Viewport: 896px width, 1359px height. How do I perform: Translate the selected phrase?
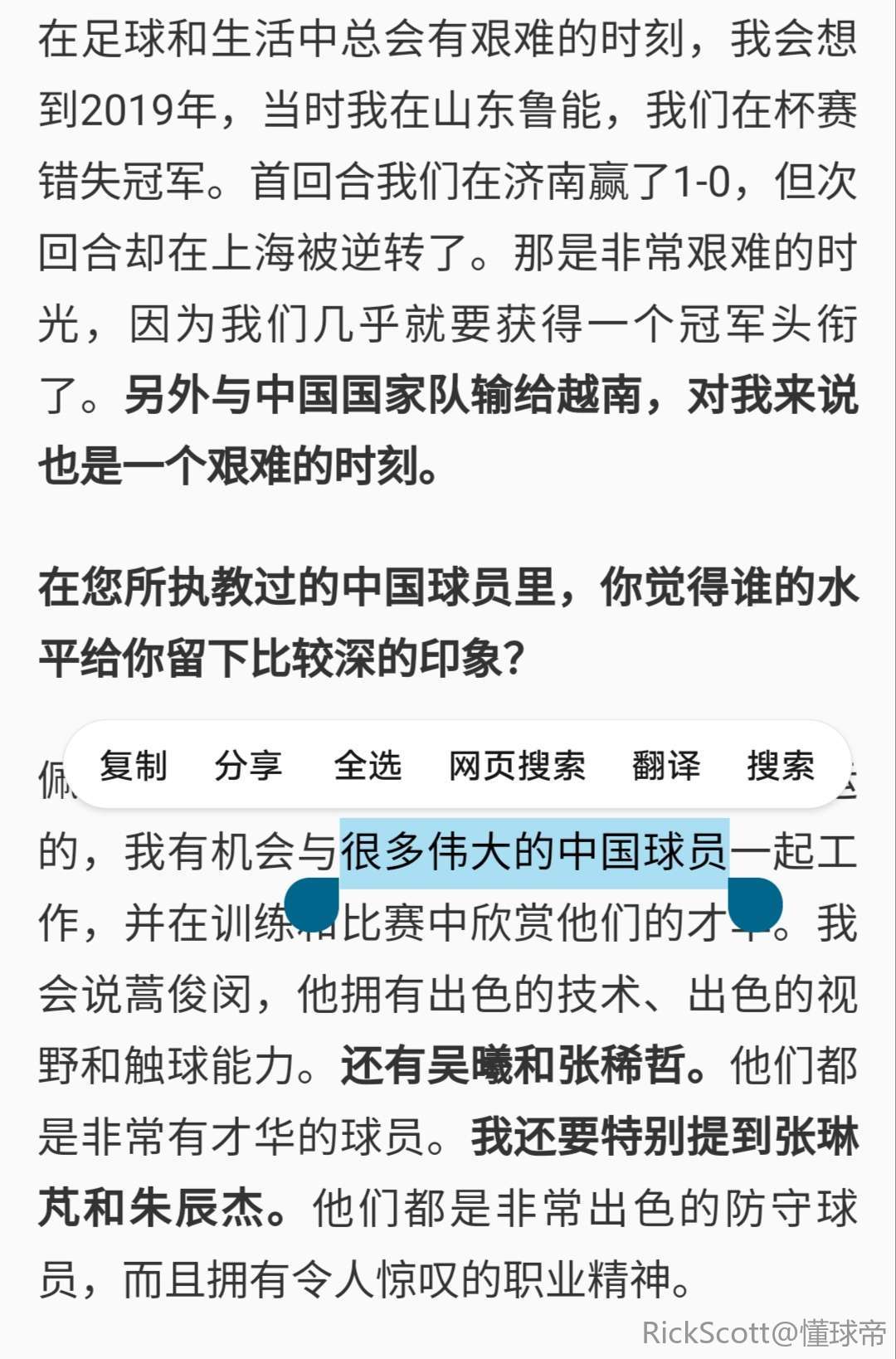tap(665, 765)
